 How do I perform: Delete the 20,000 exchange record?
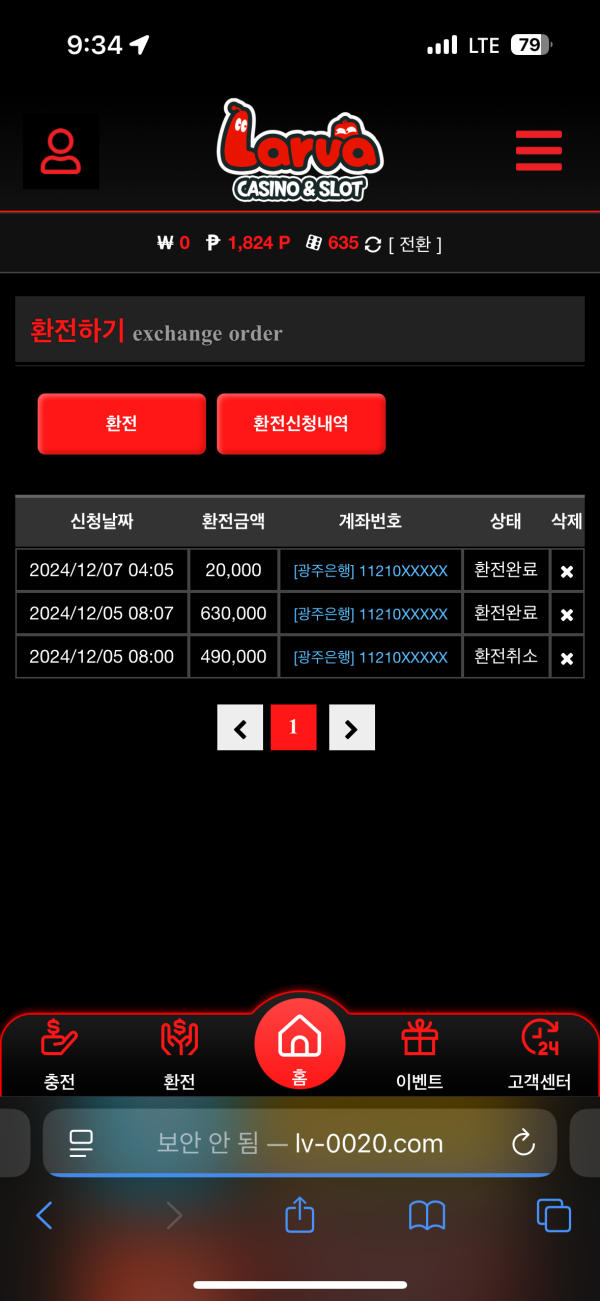click(566, 571)
